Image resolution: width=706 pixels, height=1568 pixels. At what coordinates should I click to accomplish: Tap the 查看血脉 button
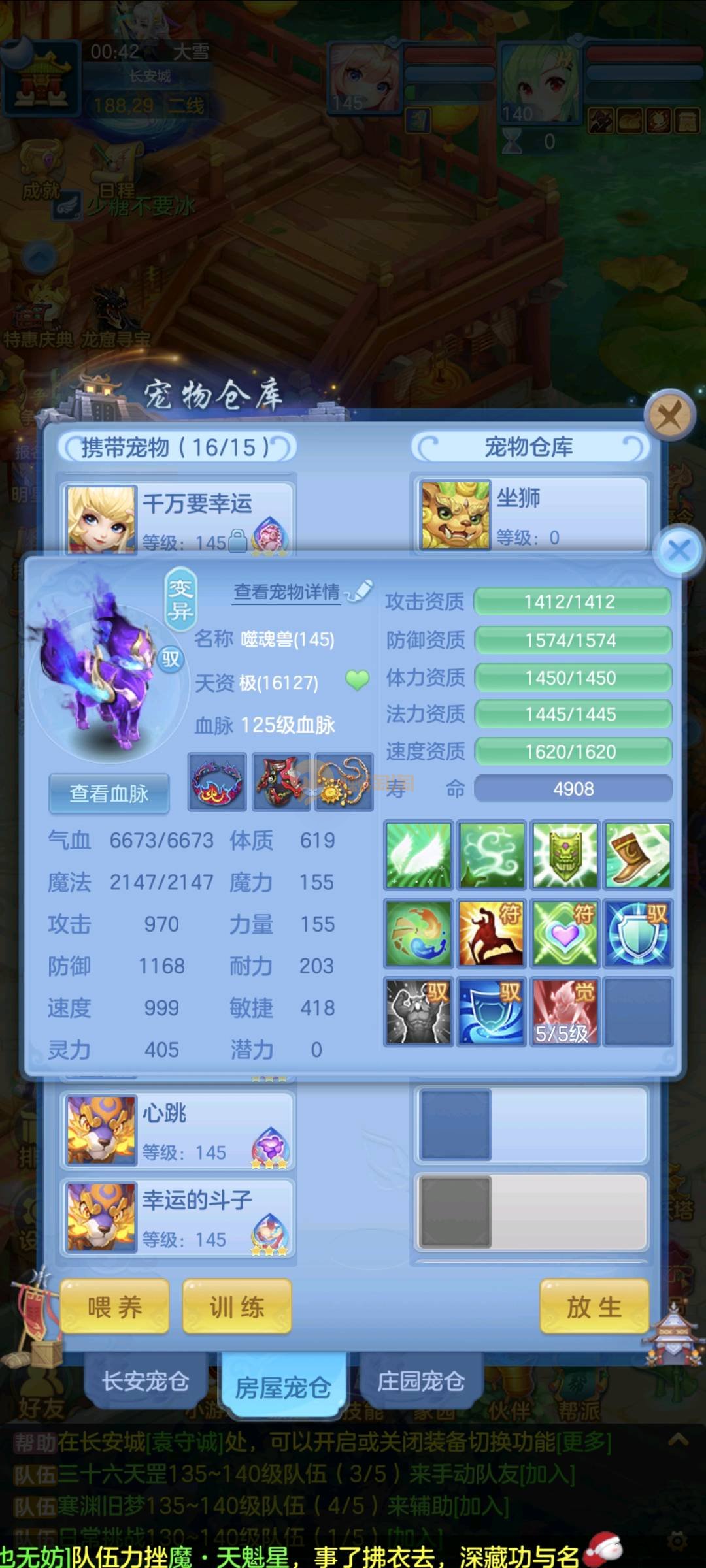point(109,793)
